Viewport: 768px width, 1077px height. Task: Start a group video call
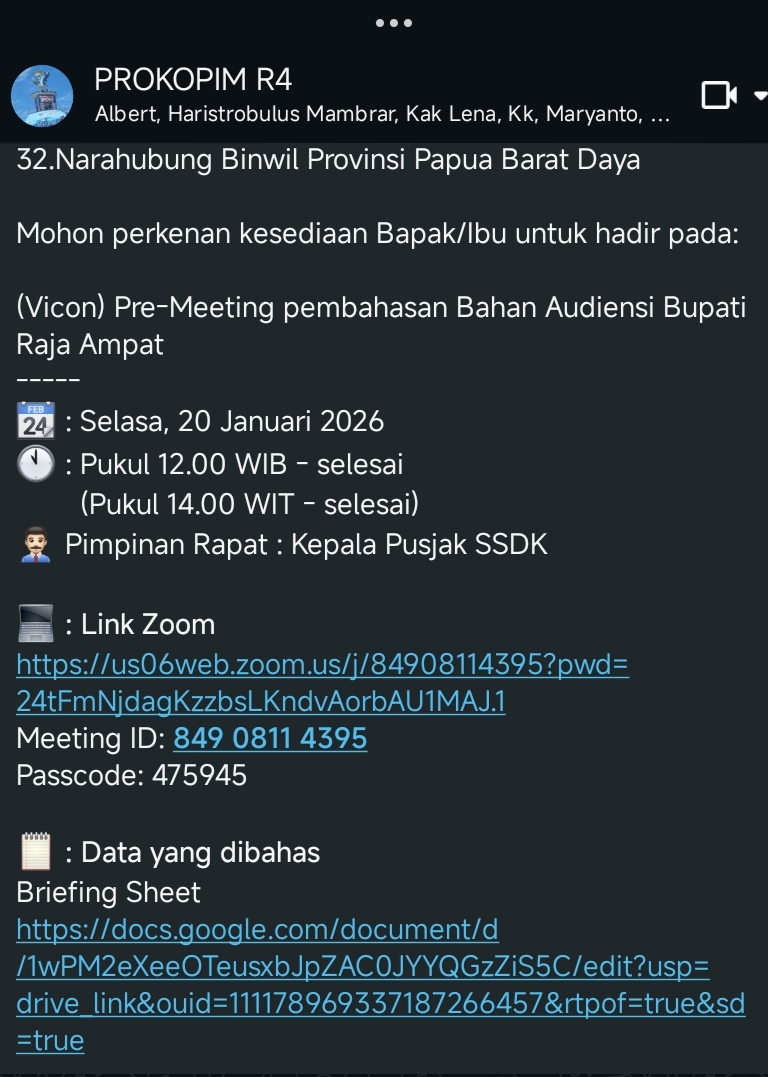tap(719, 96)
